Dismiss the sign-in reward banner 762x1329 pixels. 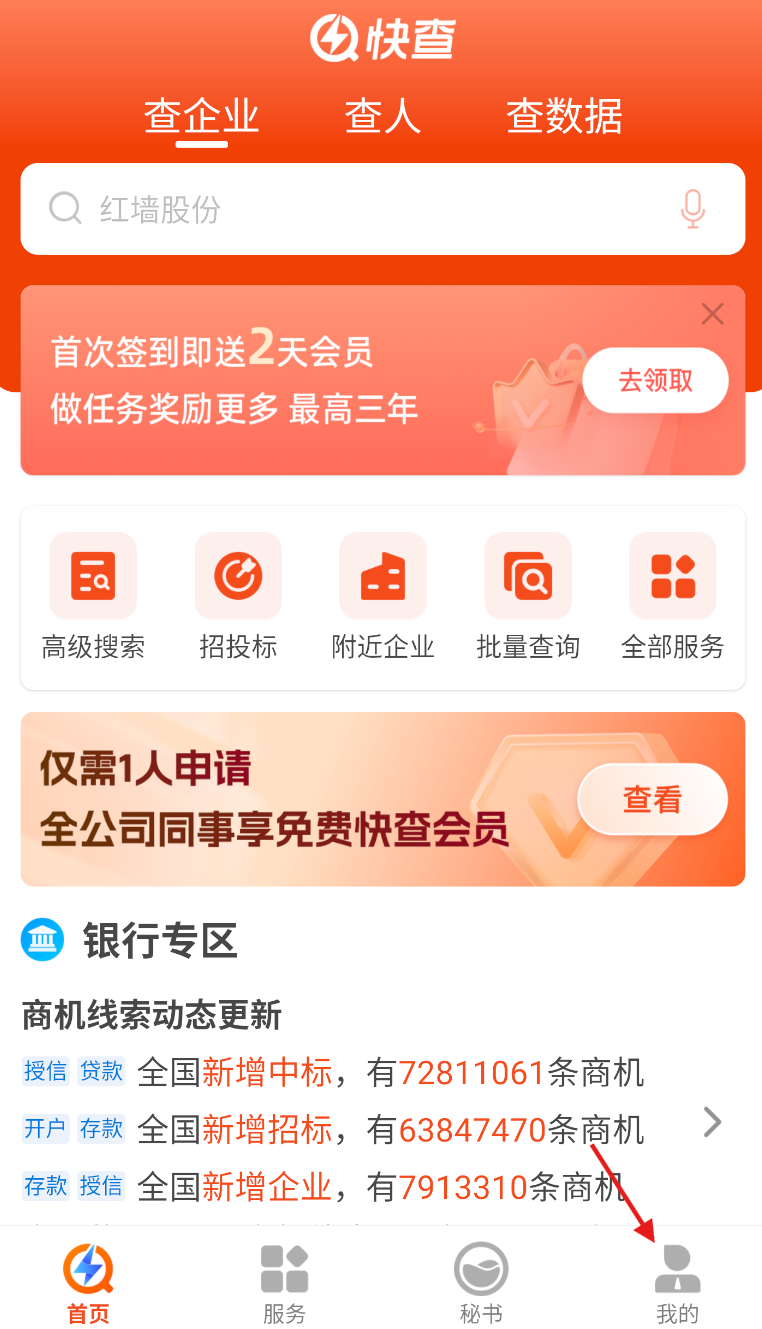click(x=712, y=315)
